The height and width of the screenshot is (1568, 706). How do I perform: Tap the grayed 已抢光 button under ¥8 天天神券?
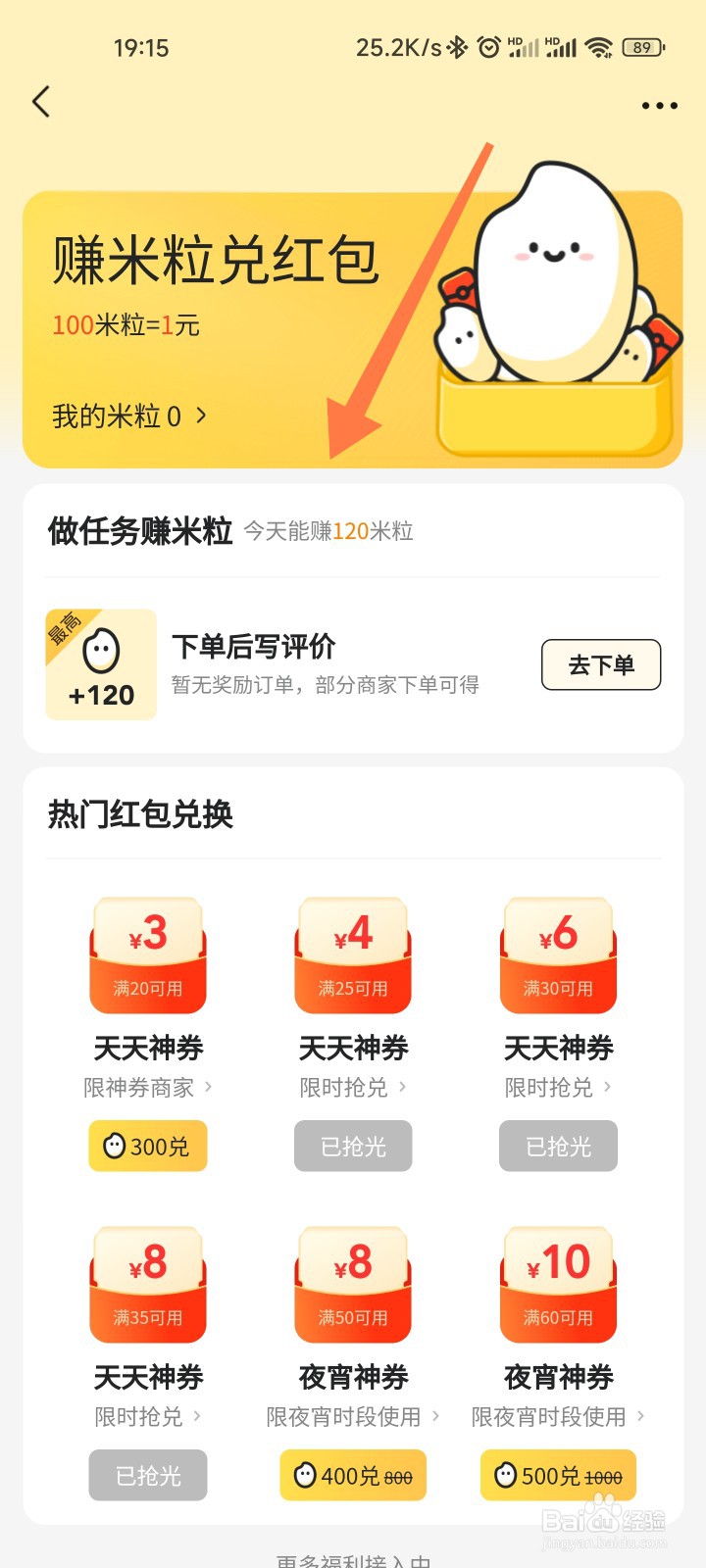(x=147, y=1475)
